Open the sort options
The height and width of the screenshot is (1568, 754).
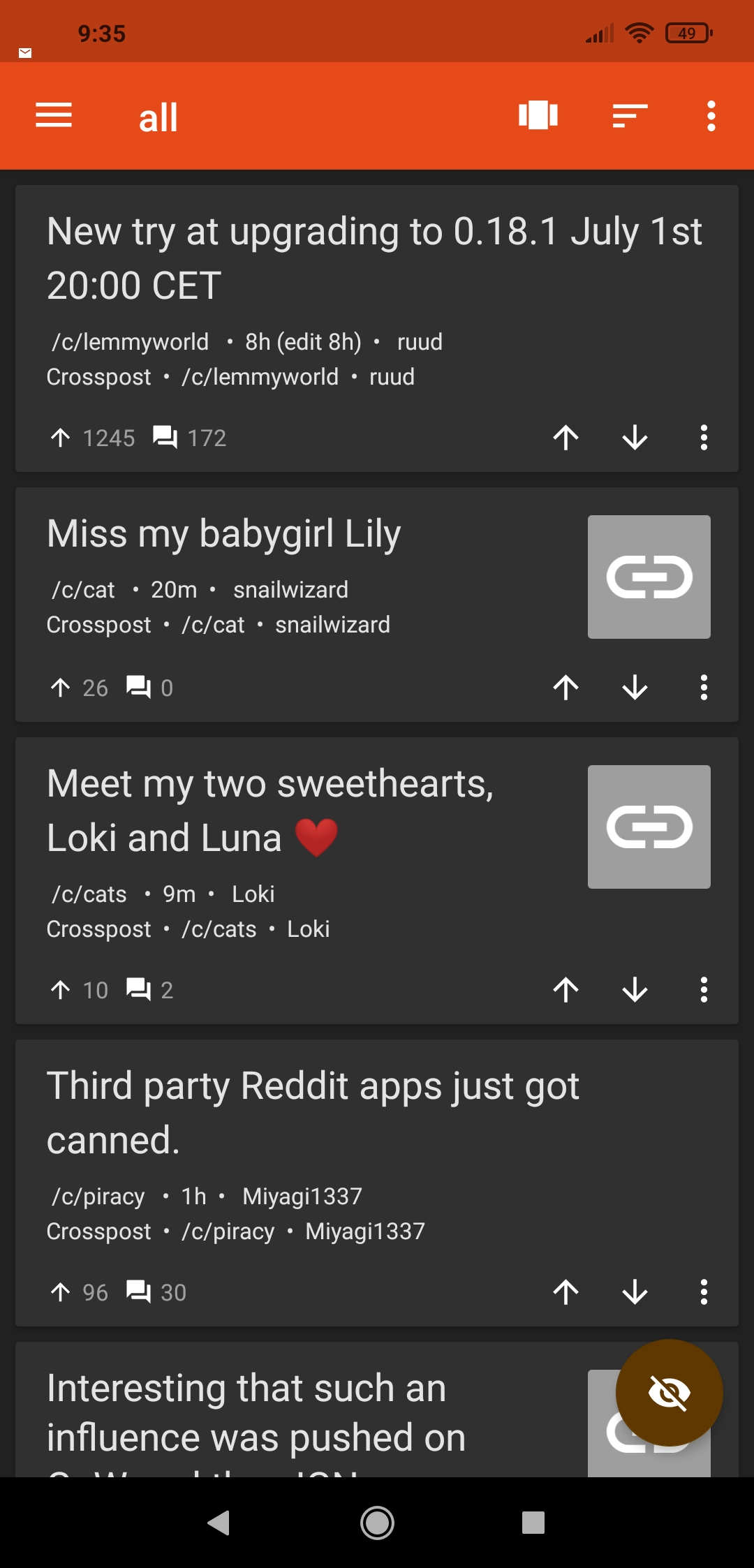630,116
